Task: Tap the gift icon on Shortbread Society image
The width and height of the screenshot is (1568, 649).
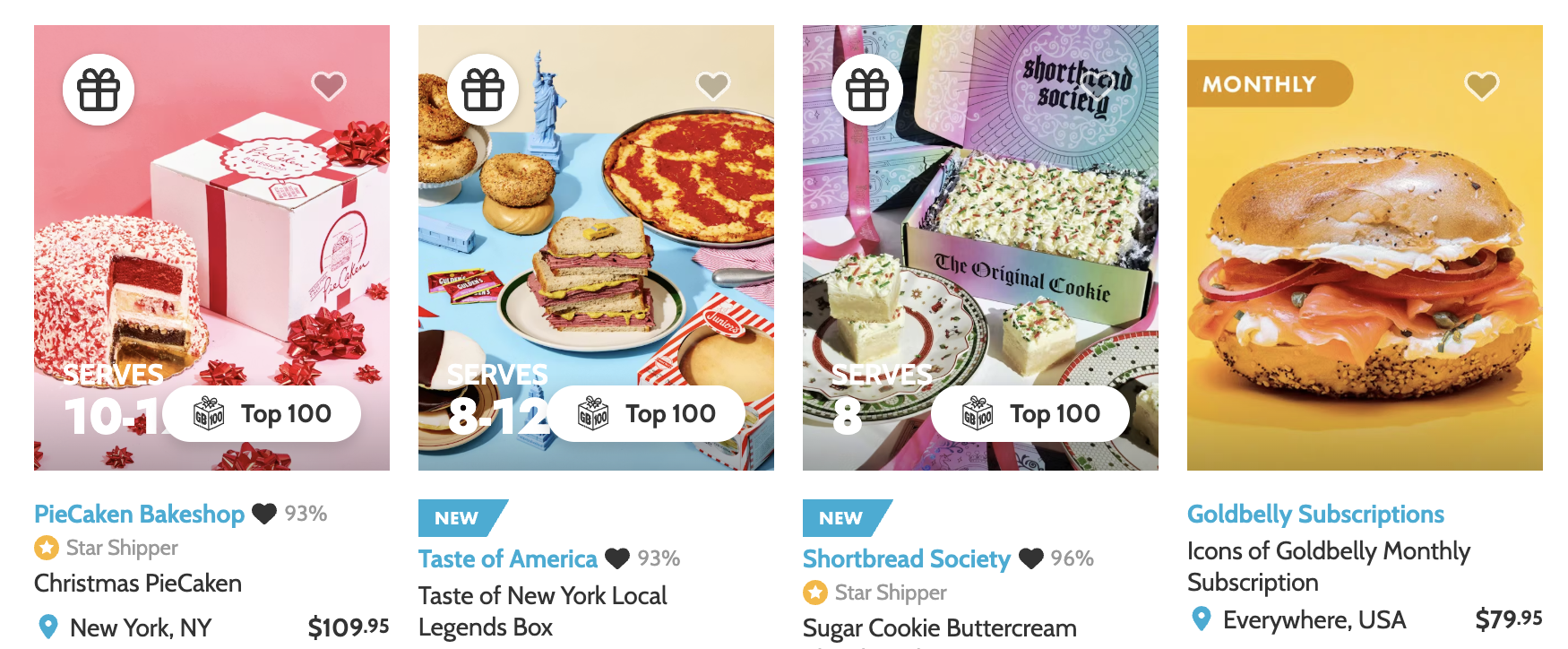Action: click(867, 90)
